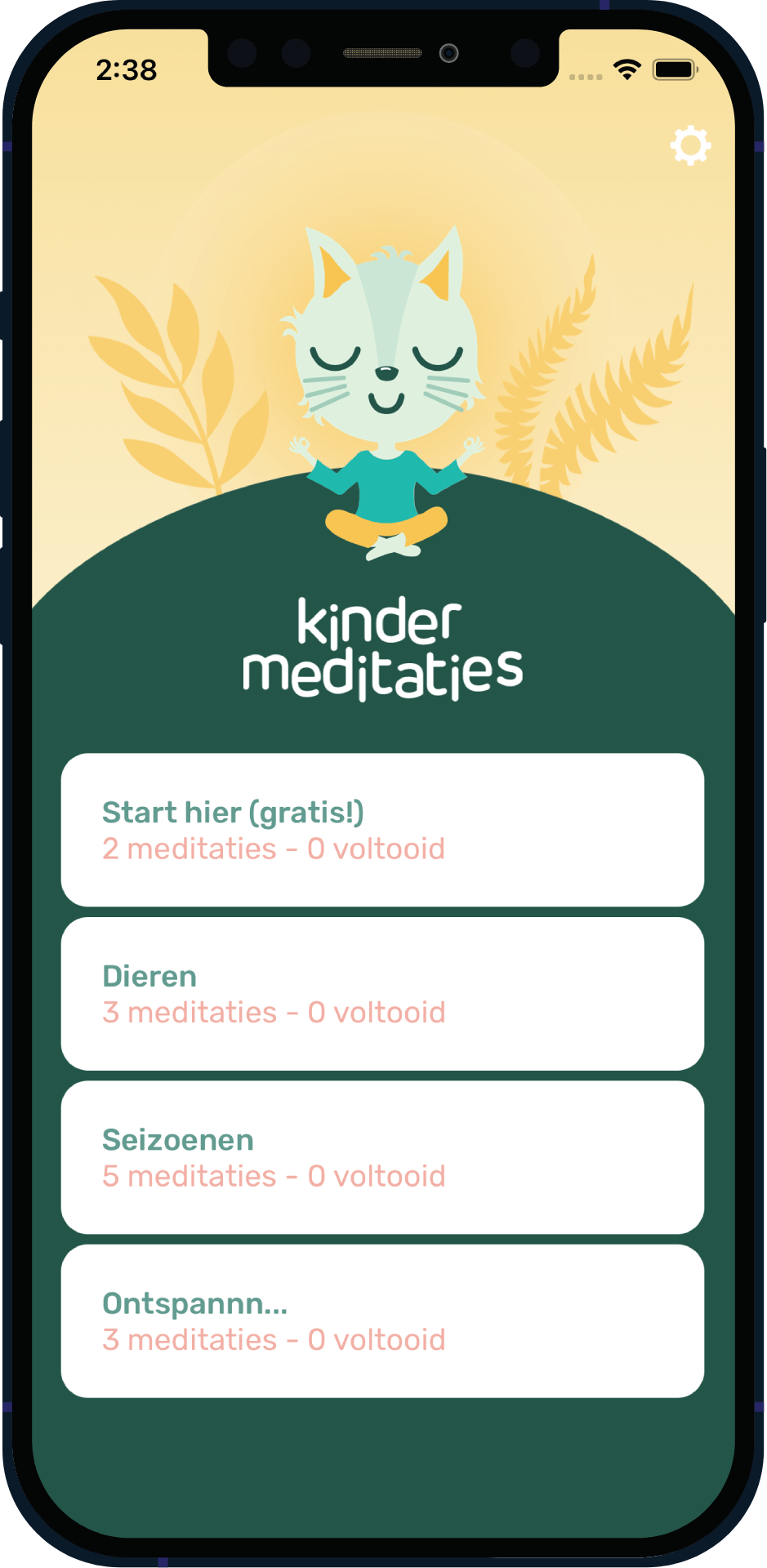Image resolution: width=767 pixels, height=1568 pixels.
Task: Tap the Ontspannn... meditations card
Action: (x=382, y=1321)
